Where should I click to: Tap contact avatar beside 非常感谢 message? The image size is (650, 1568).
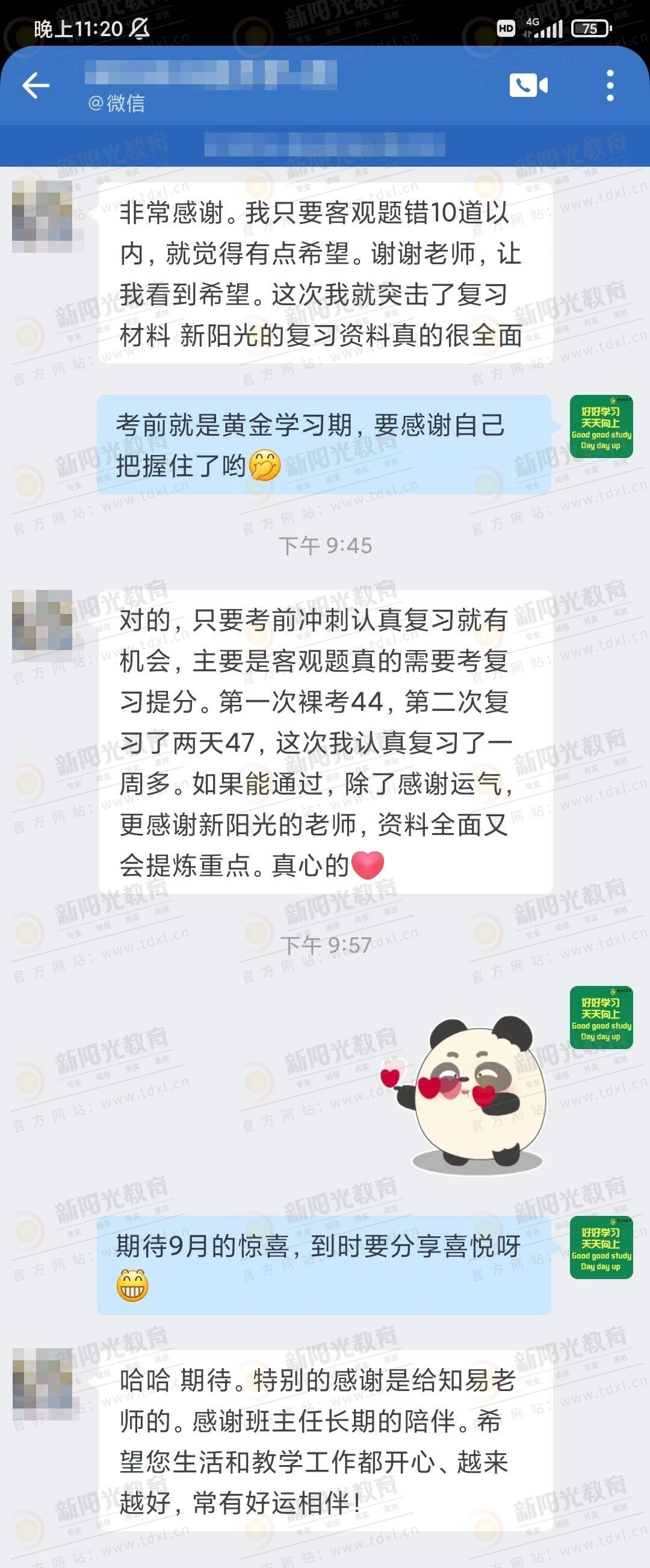point(42,216)
